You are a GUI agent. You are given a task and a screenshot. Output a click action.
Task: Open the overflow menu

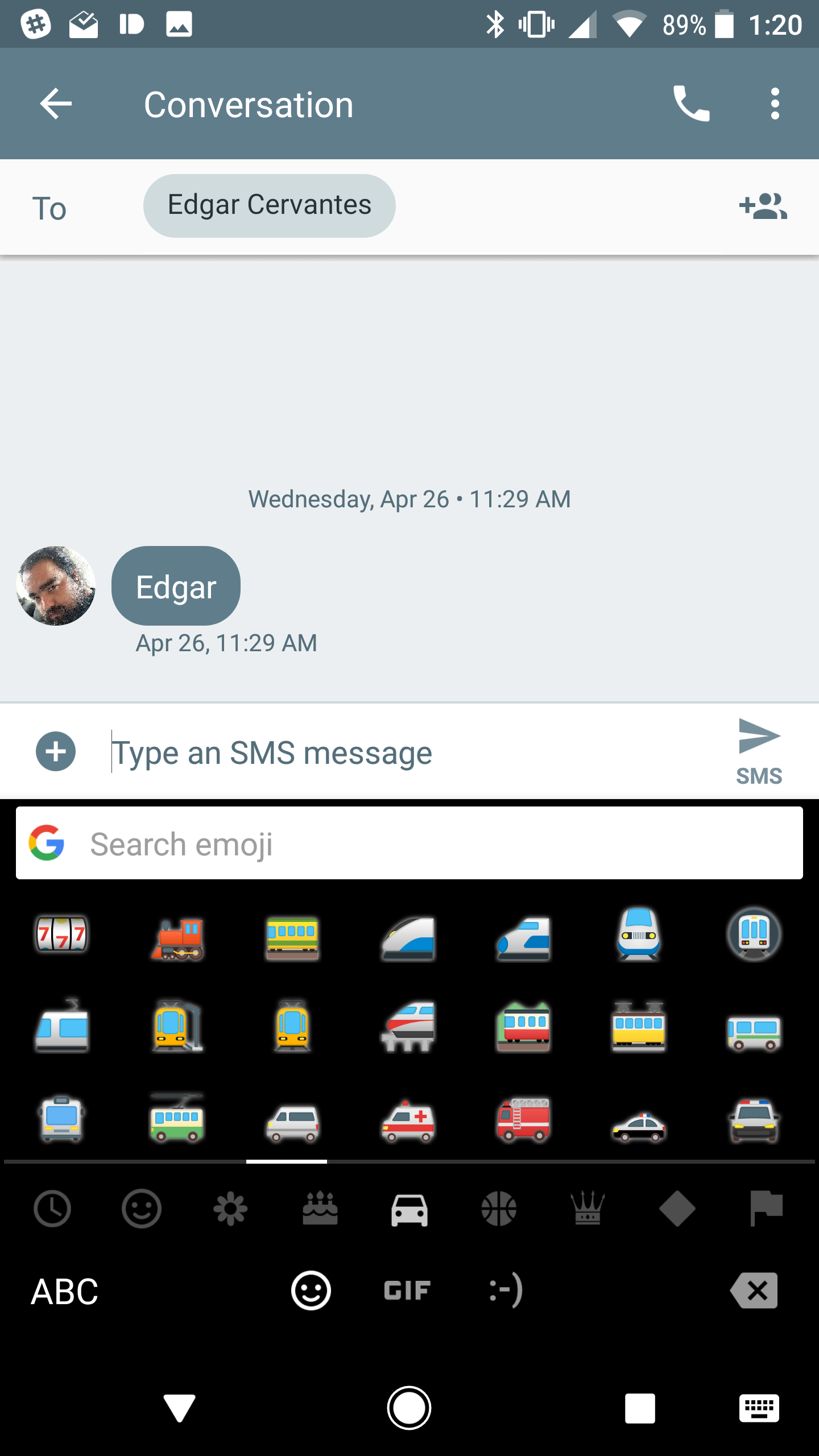point(775,104)
